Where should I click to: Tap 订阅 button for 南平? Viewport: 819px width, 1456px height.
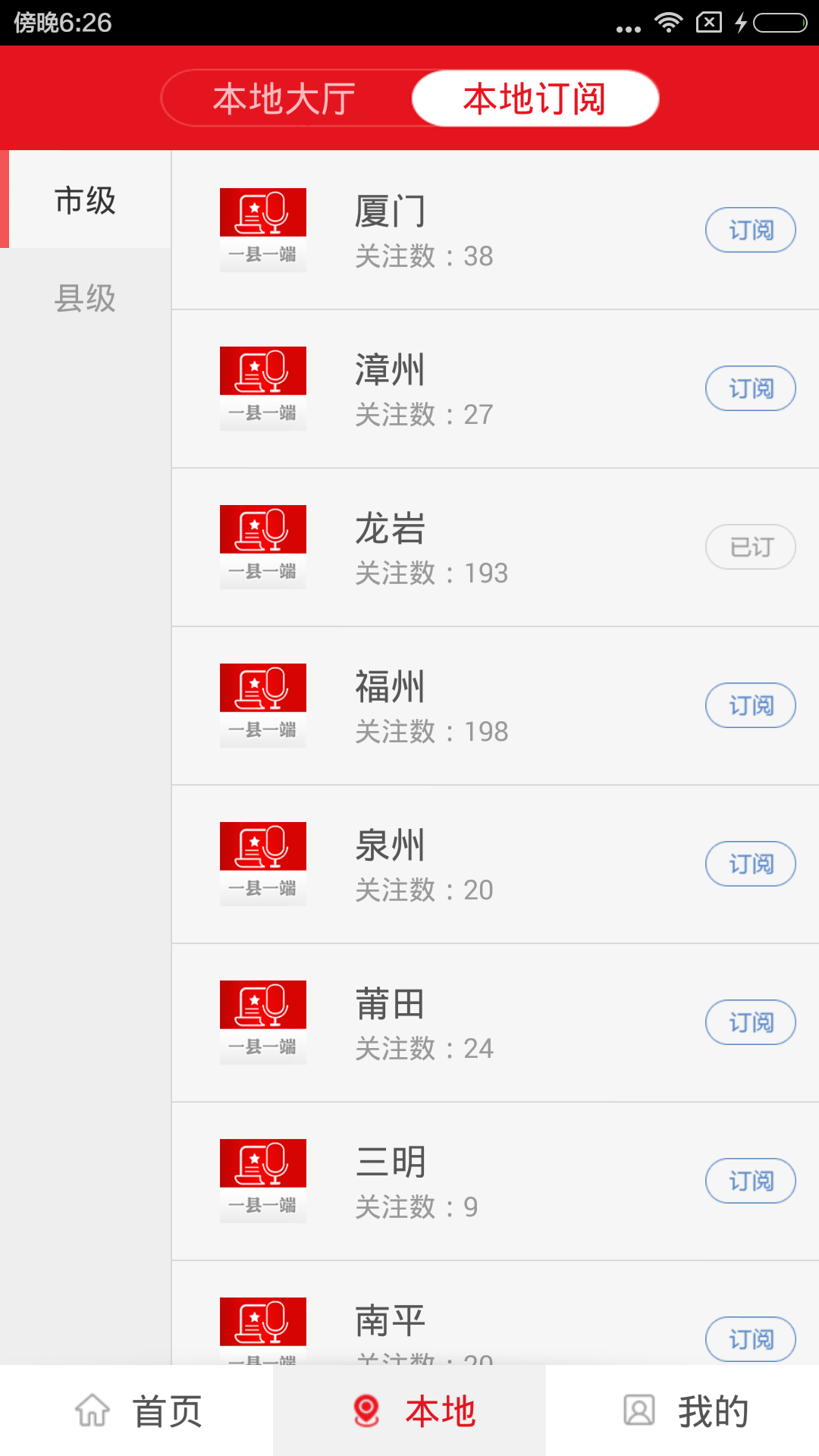click(x=749, y=1339)
